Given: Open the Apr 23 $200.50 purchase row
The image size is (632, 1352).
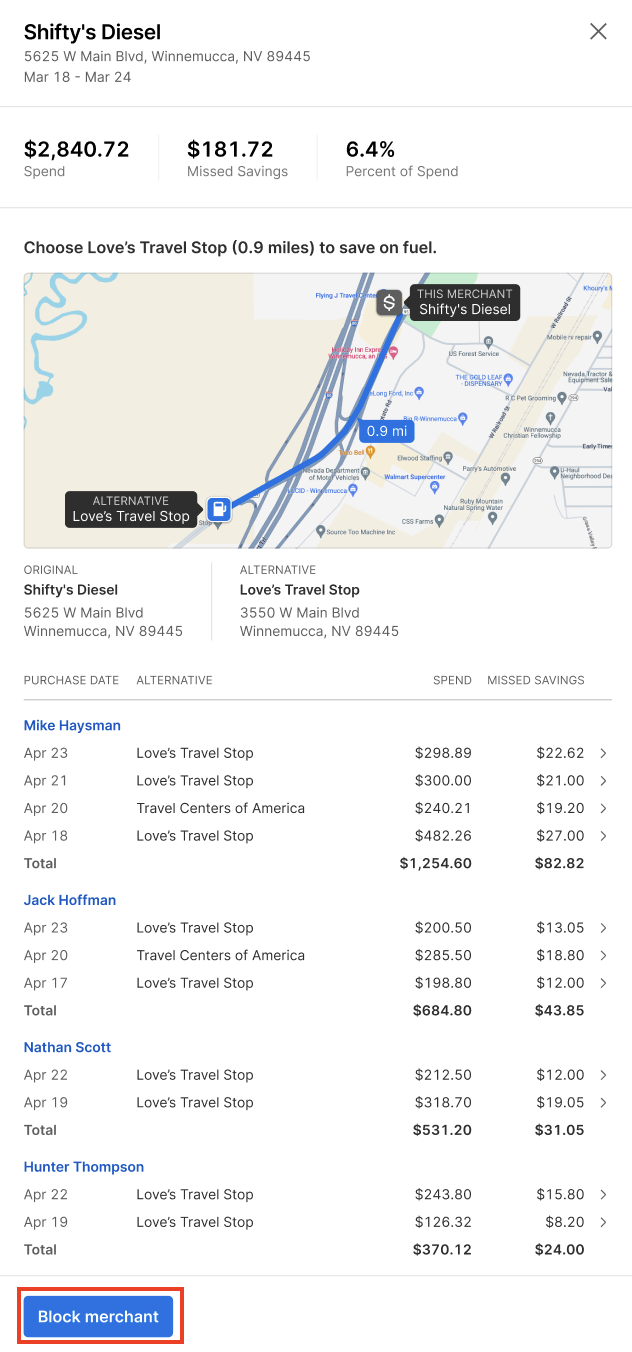Looking at the screenshot, I should click(316, 928).
